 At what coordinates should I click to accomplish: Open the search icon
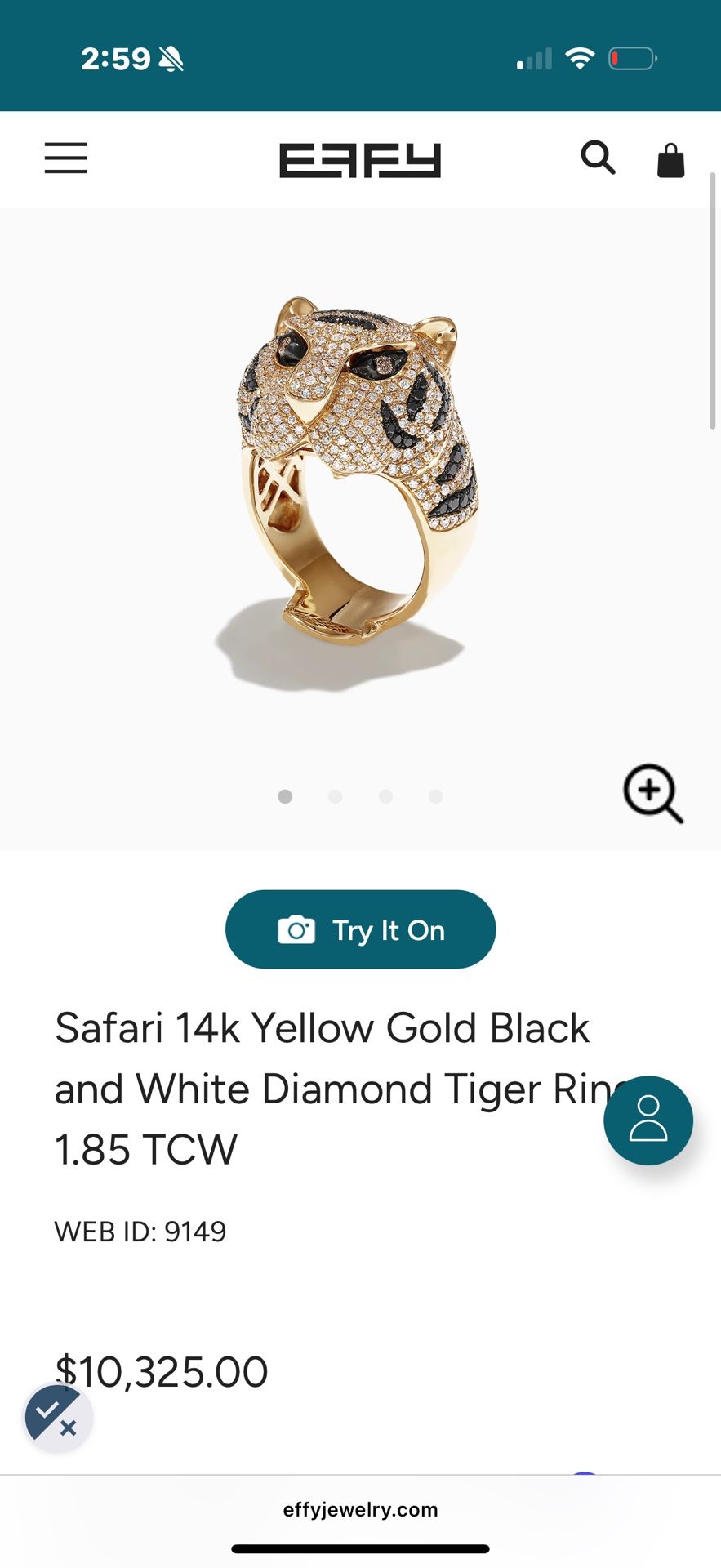pyautogui.click(x=598, y=158)
